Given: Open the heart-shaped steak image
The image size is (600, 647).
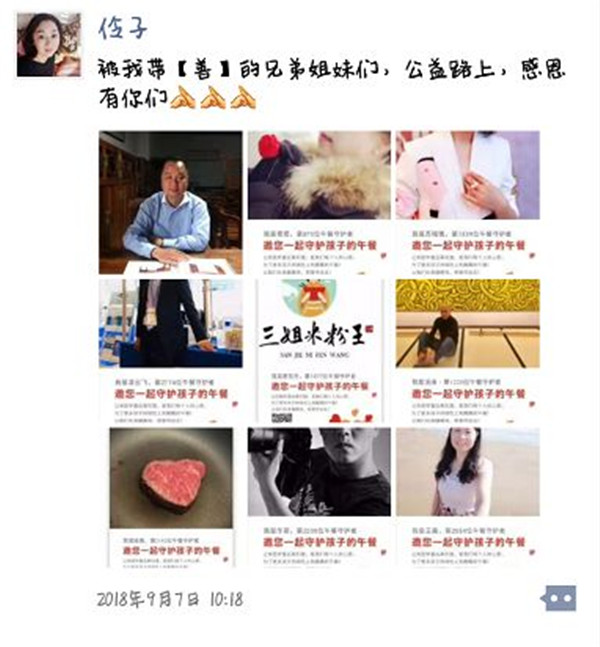Looking at the screenshot, I should click(170, 497).
